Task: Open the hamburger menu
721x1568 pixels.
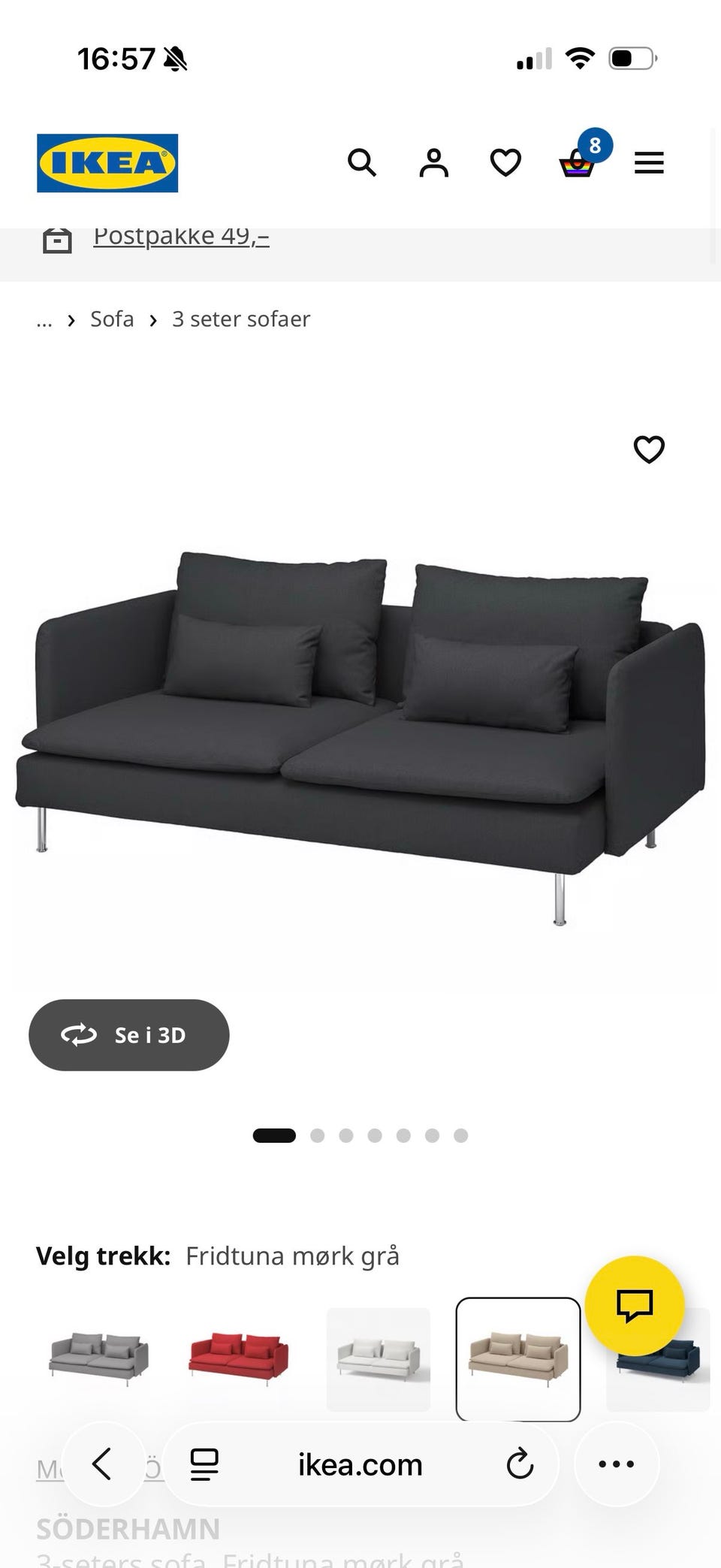Action: 649,162
